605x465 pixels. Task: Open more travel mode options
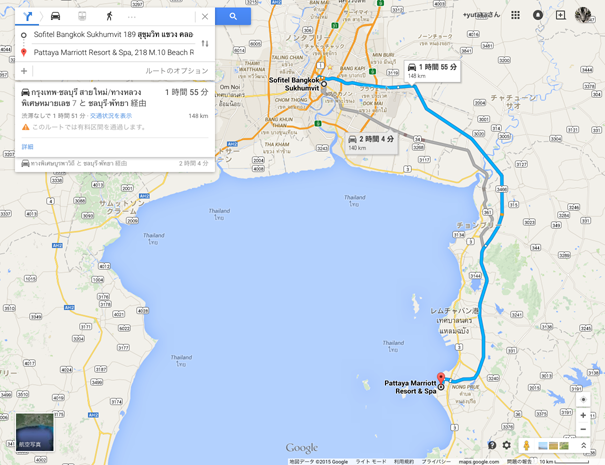[132, 16]
